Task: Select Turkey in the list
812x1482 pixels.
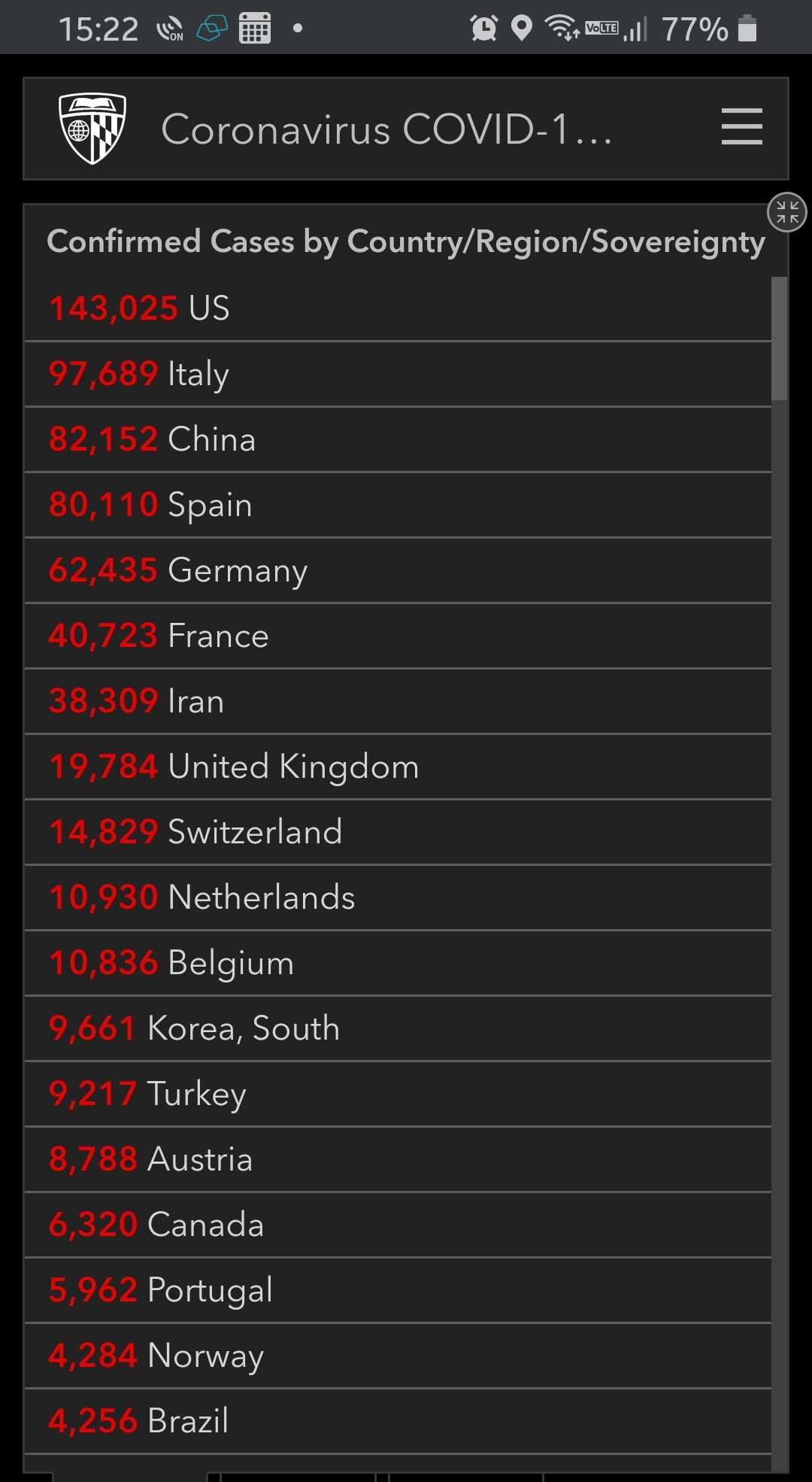Action: [x=398, y=1095]
